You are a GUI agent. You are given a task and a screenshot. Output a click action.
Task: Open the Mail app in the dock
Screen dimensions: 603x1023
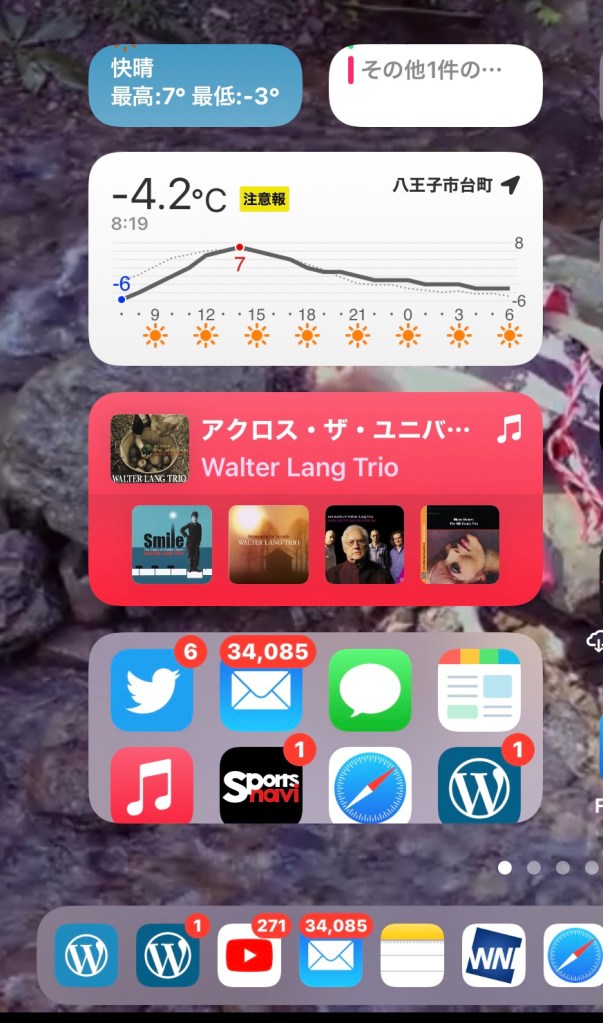pyautogui.click(x=331, y=956)
